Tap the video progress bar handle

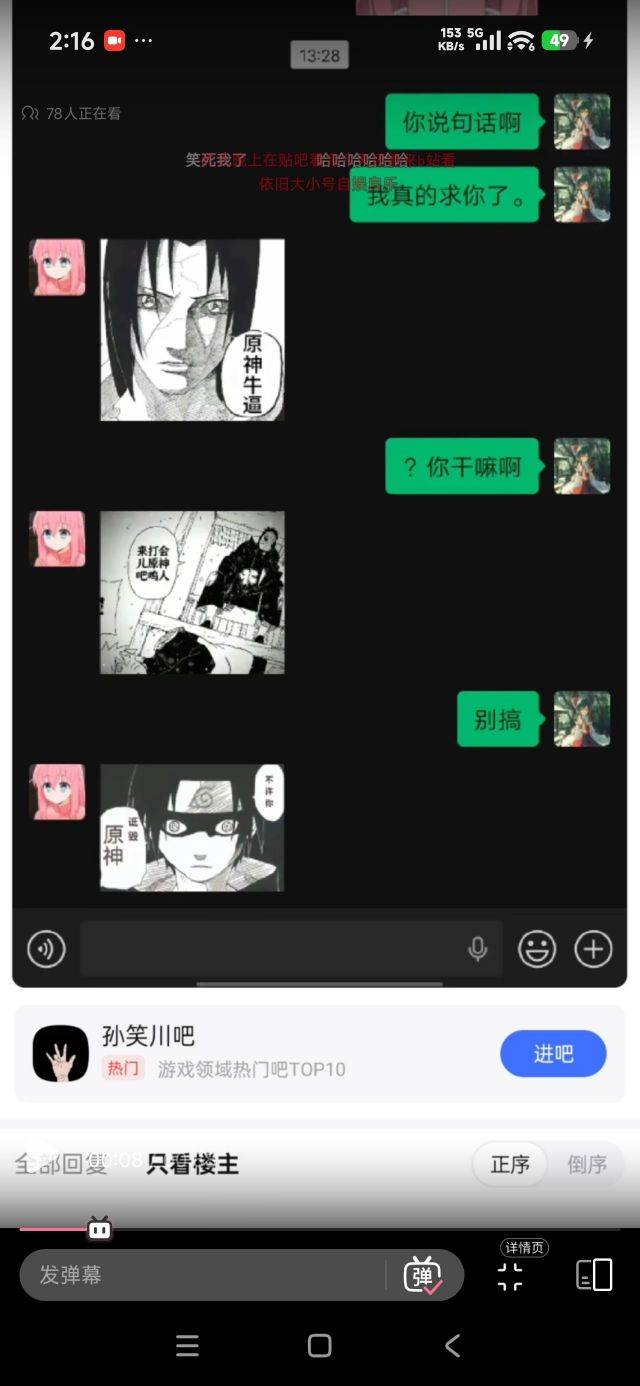click(x=98, y=1228)
